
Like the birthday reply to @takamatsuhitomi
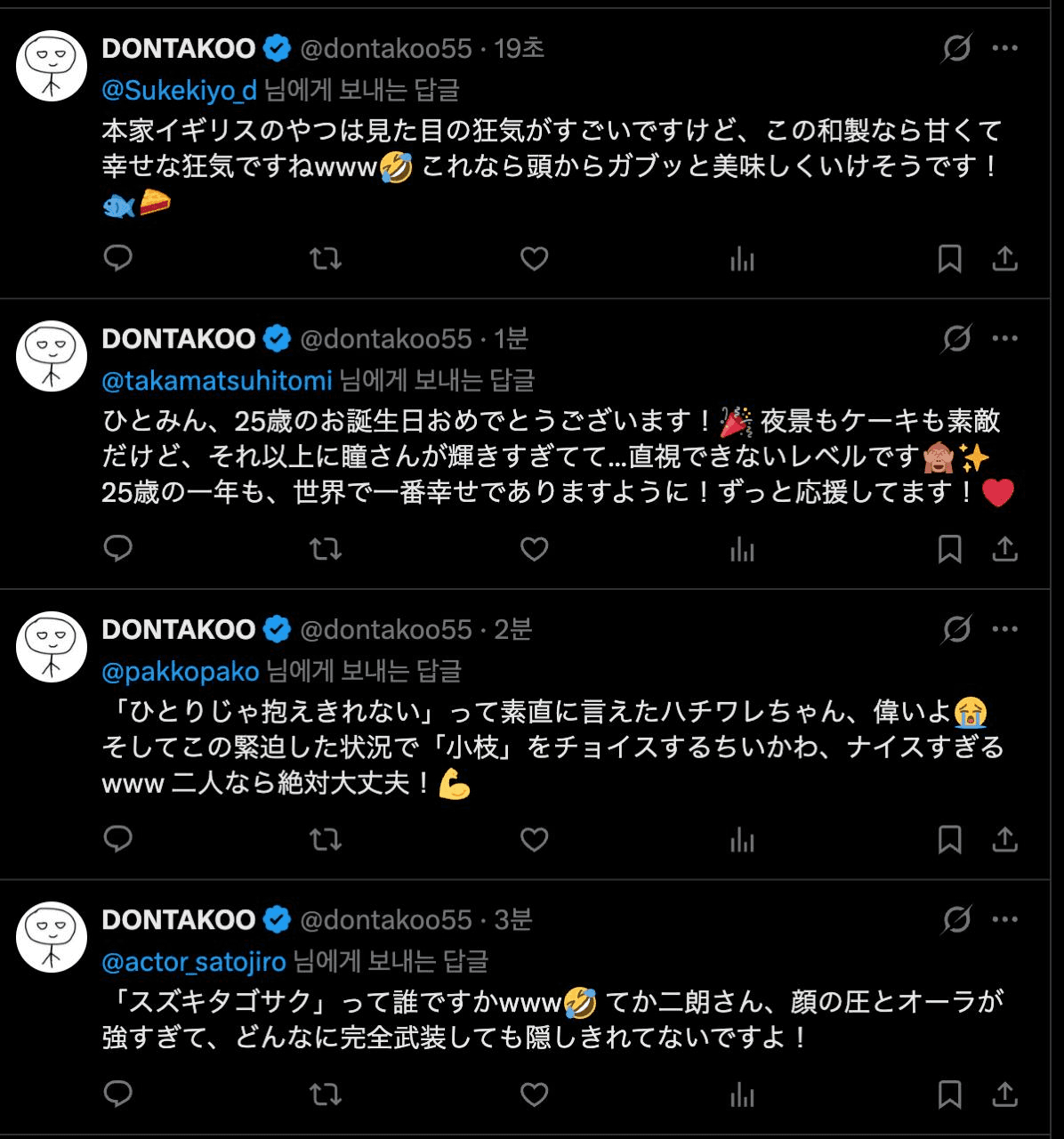[x=534, y=549]
